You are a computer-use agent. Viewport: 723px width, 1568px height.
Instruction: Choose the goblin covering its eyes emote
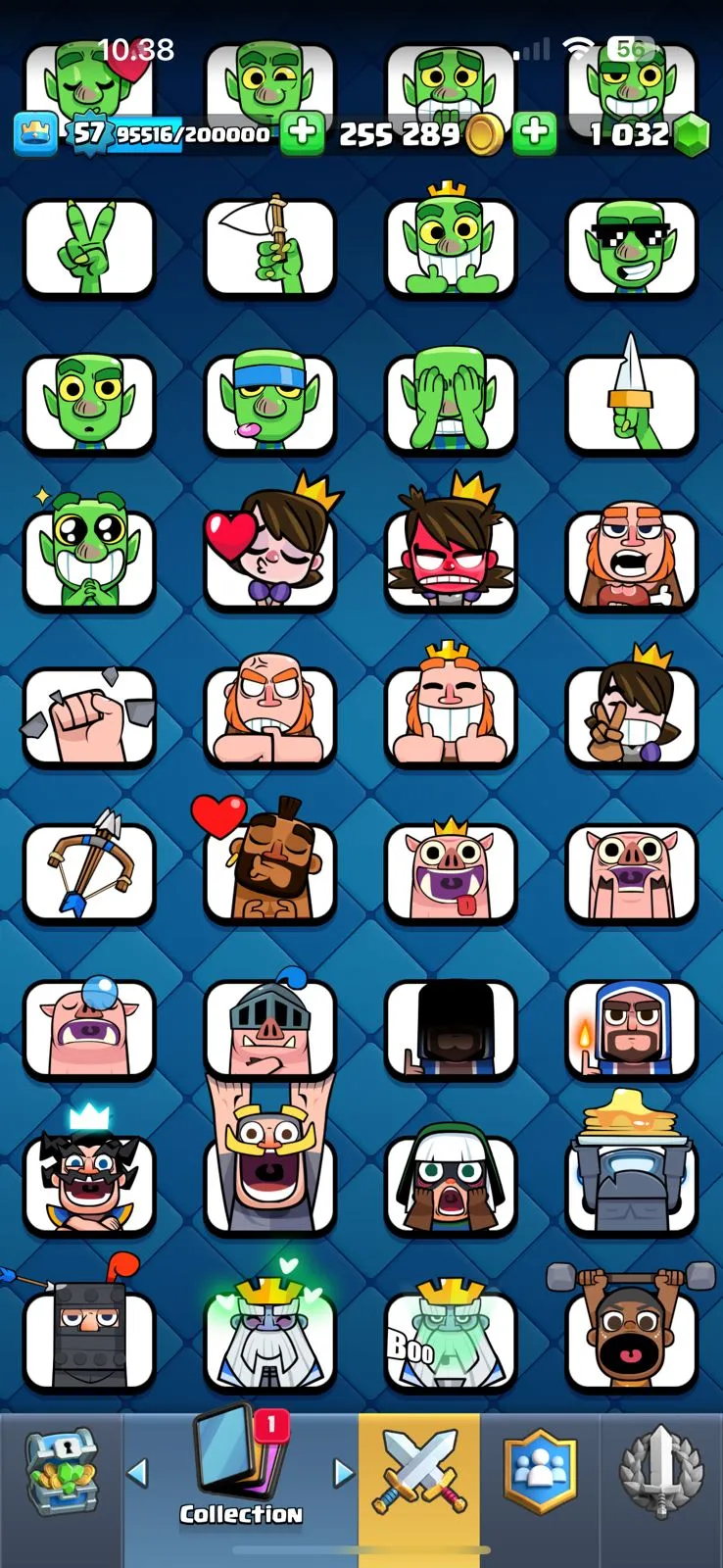[451, 402]
